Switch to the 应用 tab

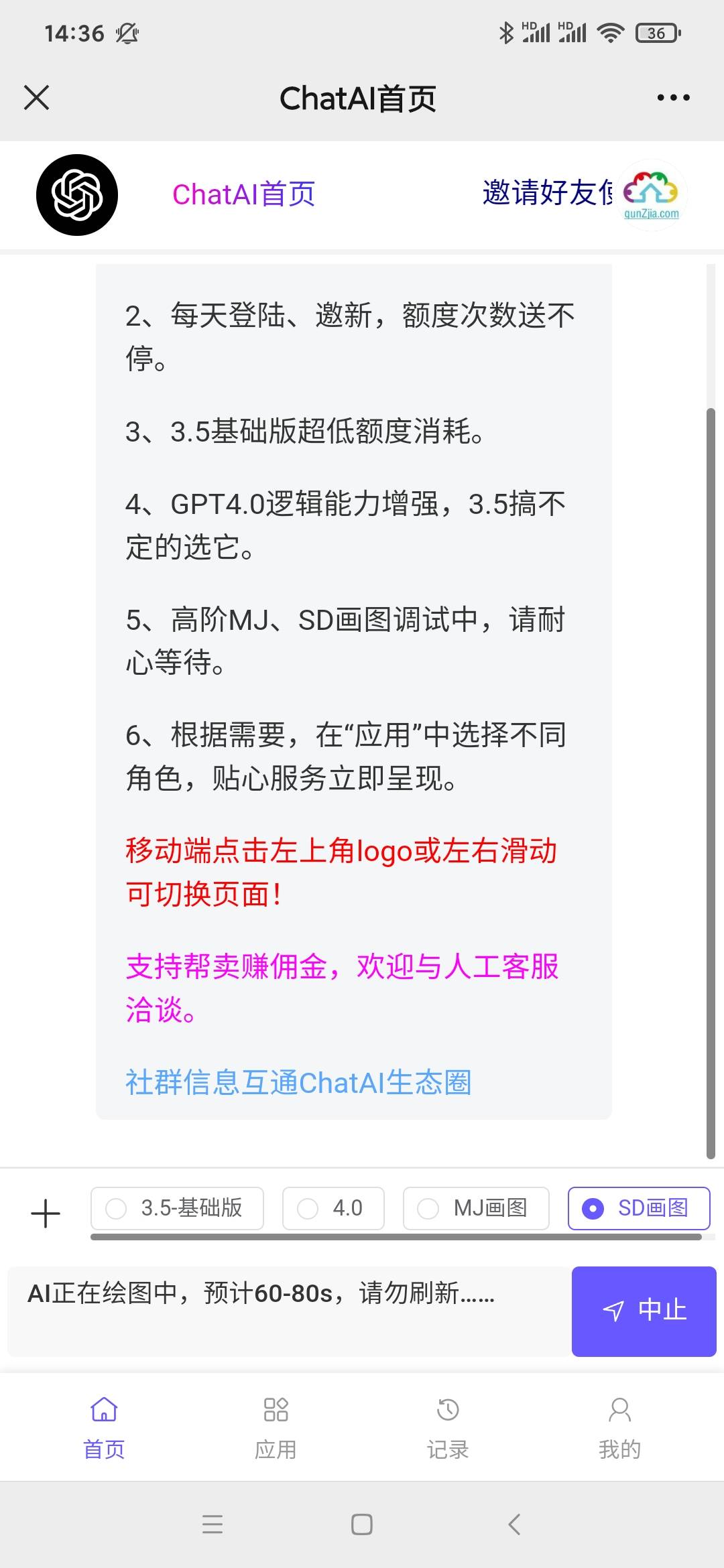tap(276, 1427)
